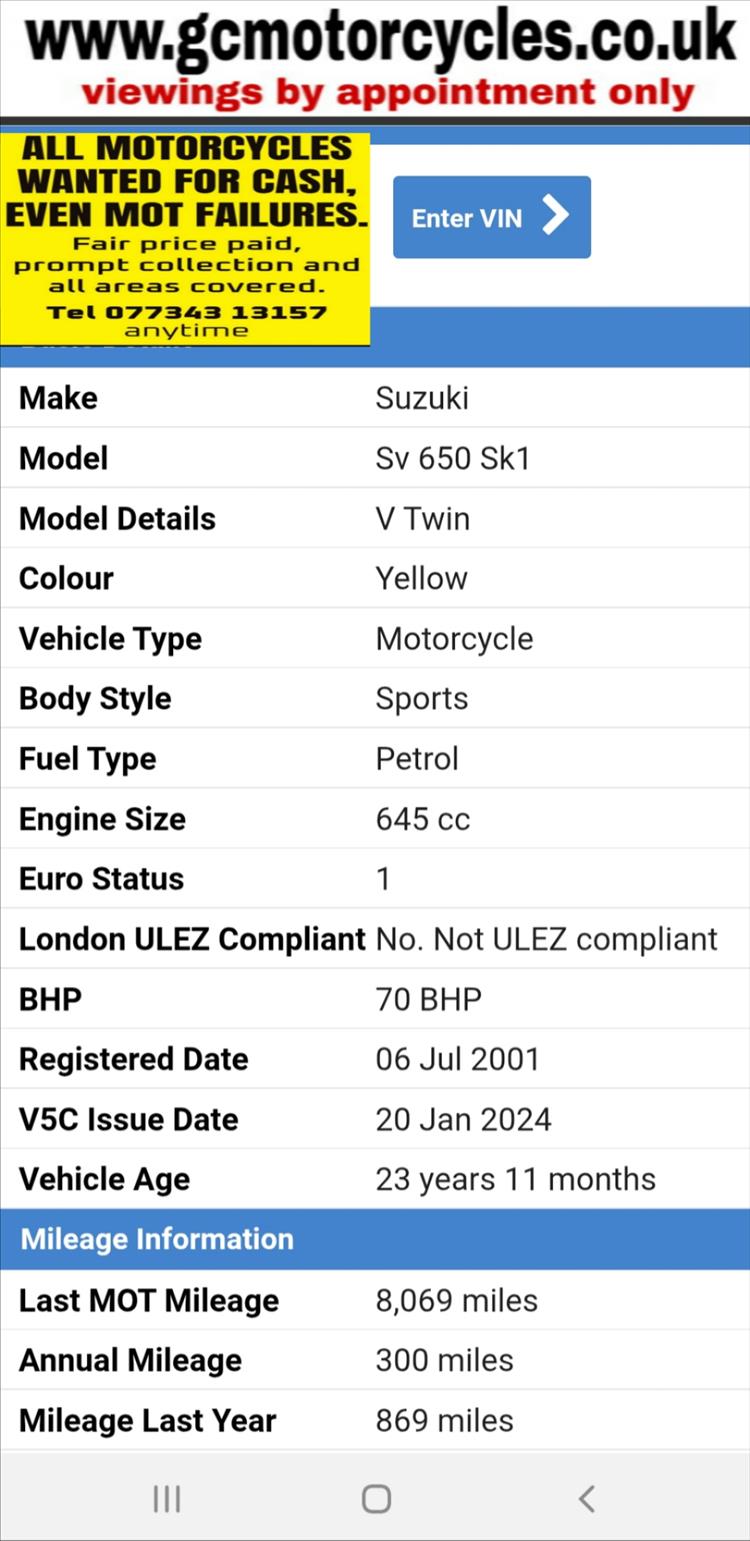Viewport: 750px width, 1541px height.
Task: Tap the Enter VIN button
Action: pyautogui.click(x=491, y=217)
